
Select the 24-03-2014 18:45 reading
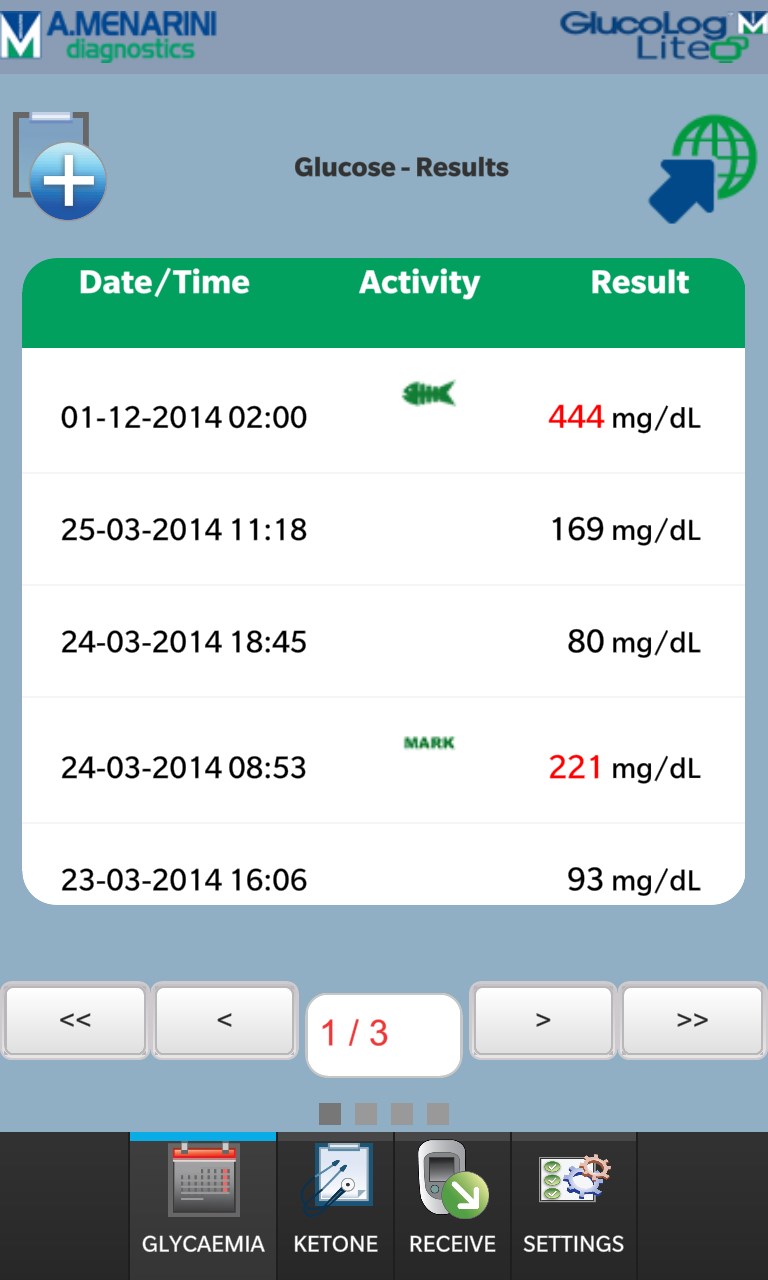pos(383,641)
